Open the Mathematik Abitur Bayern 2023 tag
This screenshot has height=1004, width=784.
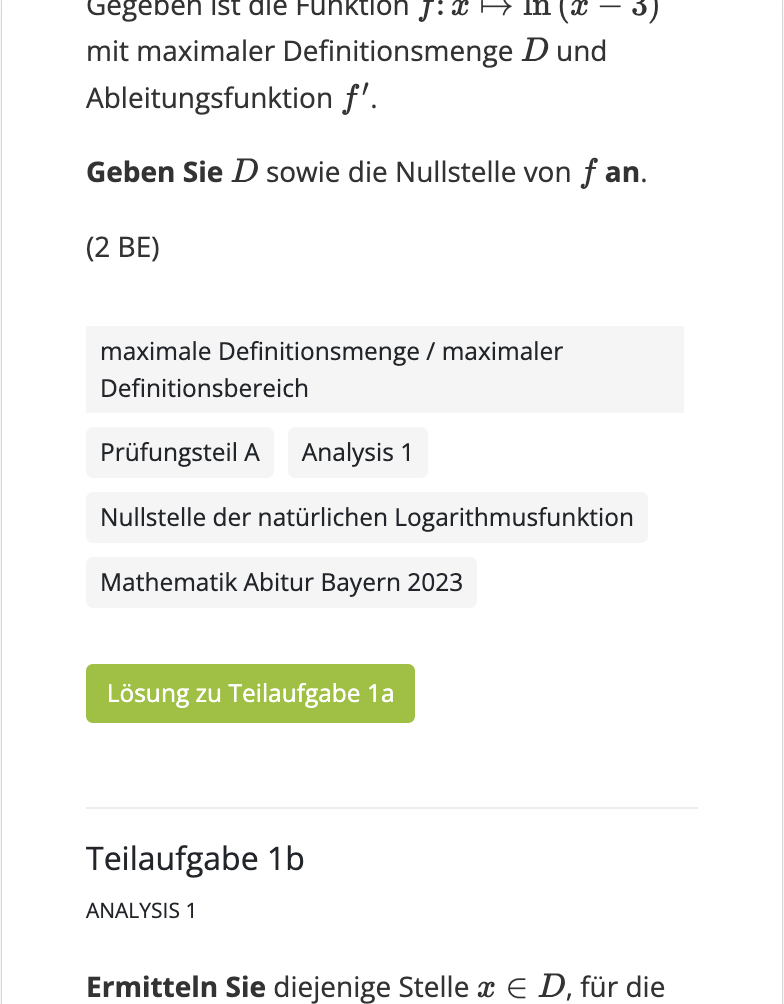281,582
